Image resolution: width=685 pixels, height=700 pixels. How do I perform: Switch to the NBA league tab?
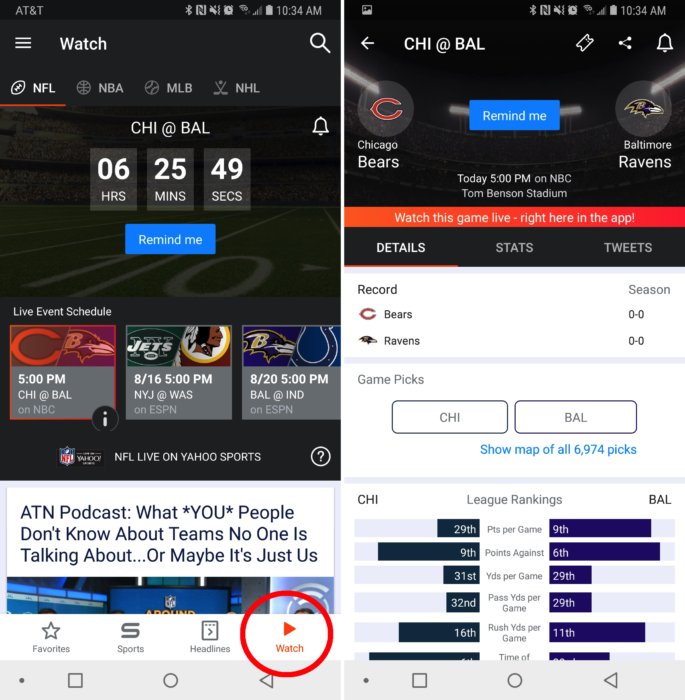point(100,88)
